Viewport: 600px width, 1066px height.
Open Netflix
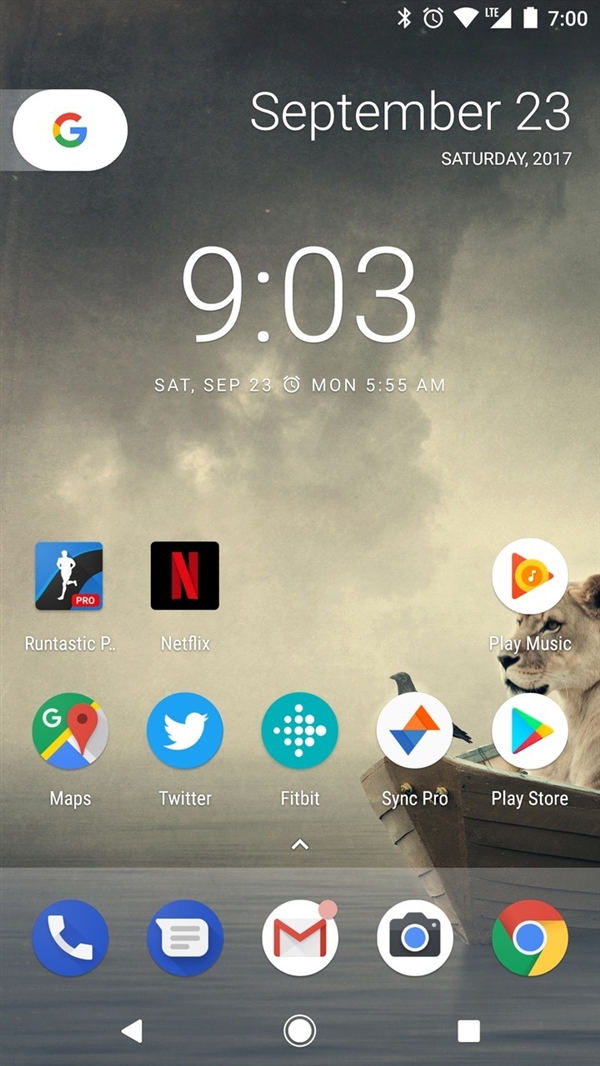[x=185, y=576]
